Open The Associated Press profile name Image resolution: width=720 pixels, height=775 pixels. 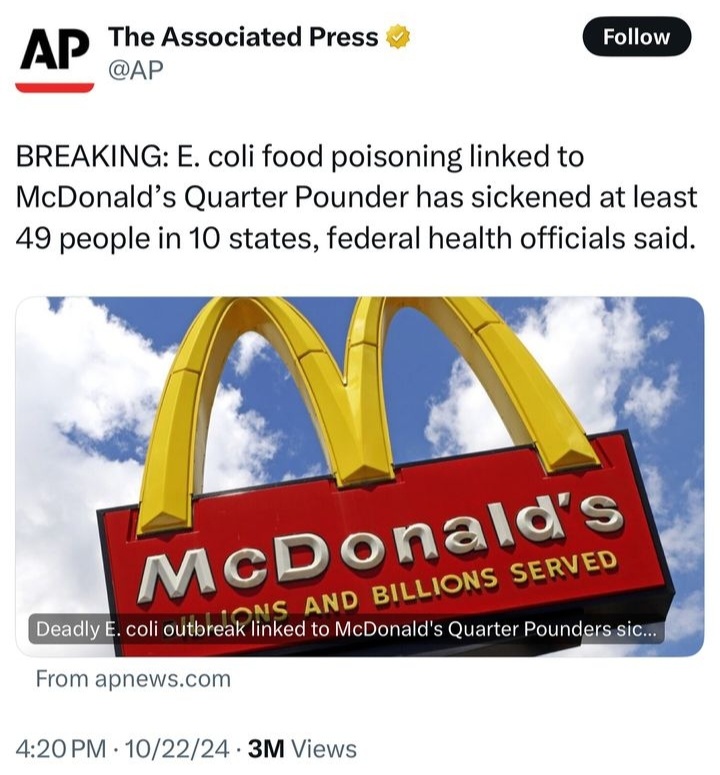point(243,37)
